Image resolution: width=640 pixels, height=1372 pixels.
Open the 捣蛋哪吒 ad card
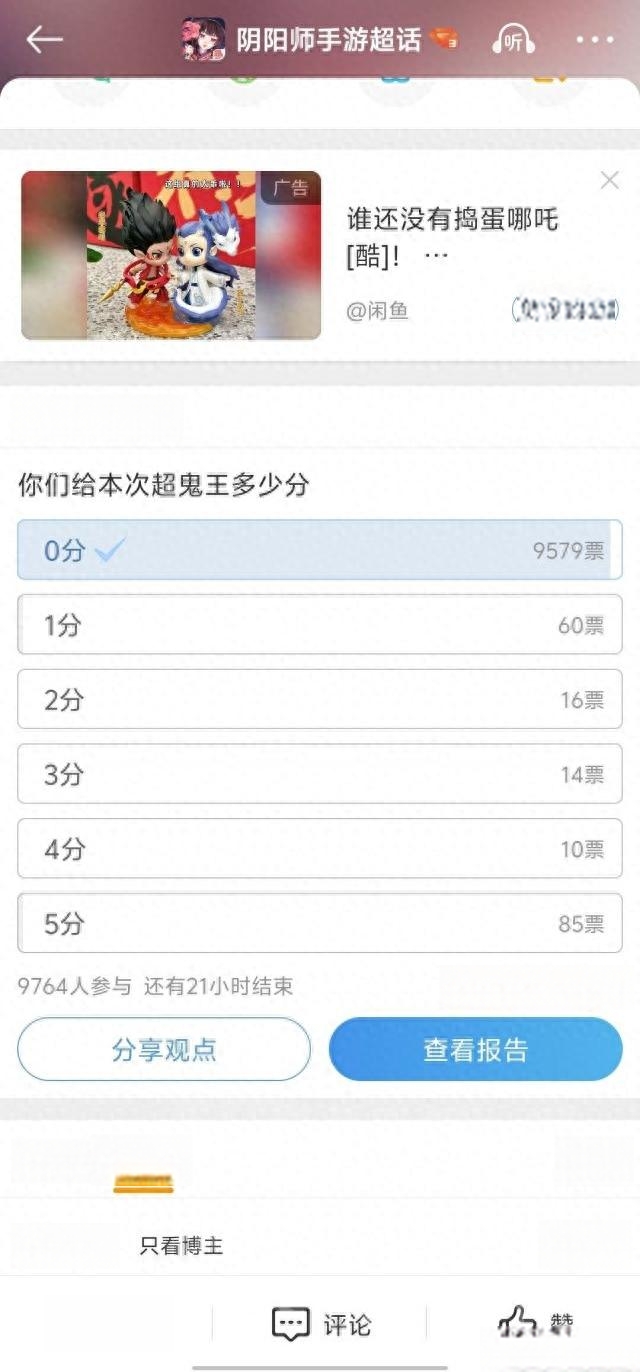click(x=320, y=255)
